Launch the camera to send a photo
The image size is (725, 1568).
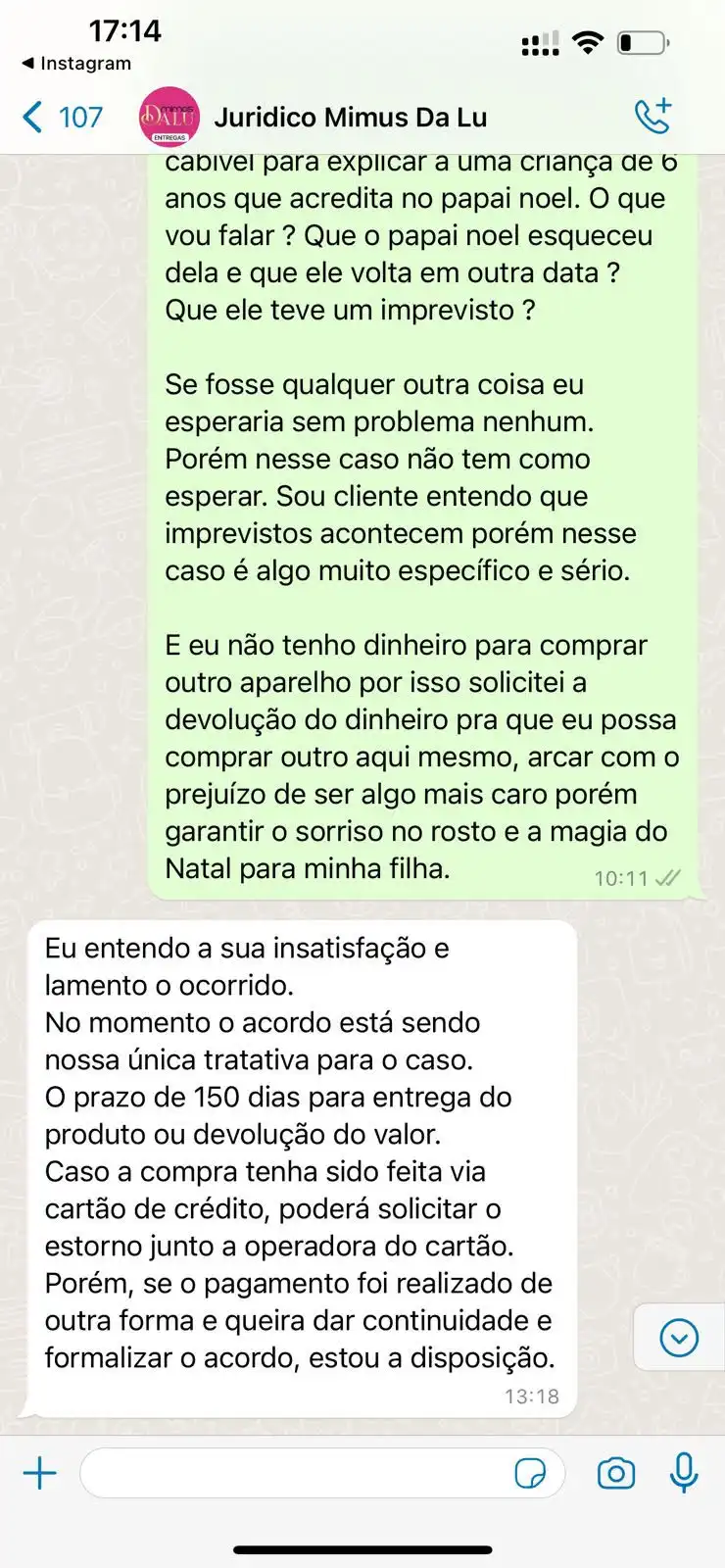coord(616,1473)
